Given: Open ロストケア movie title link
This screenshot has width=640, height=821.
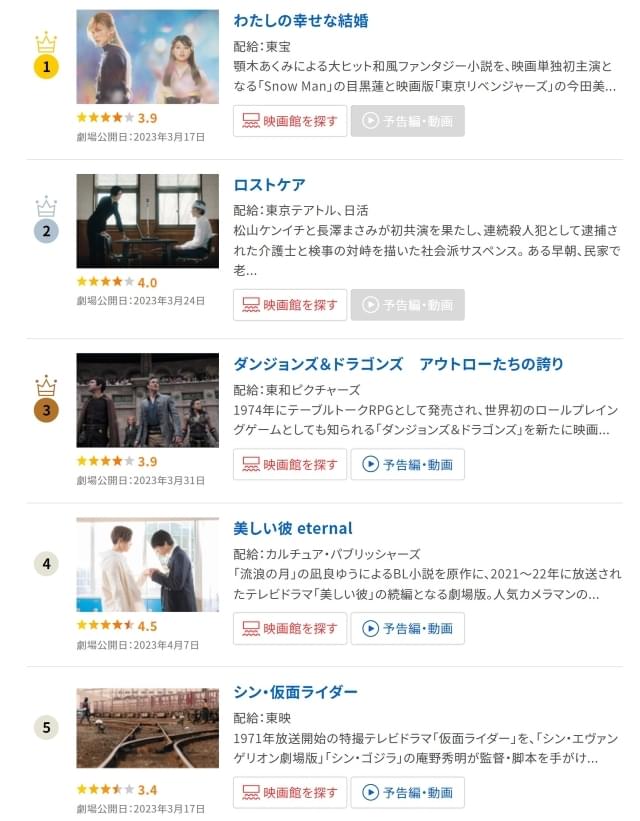Looking at the screenshot, I should (269, 185).
